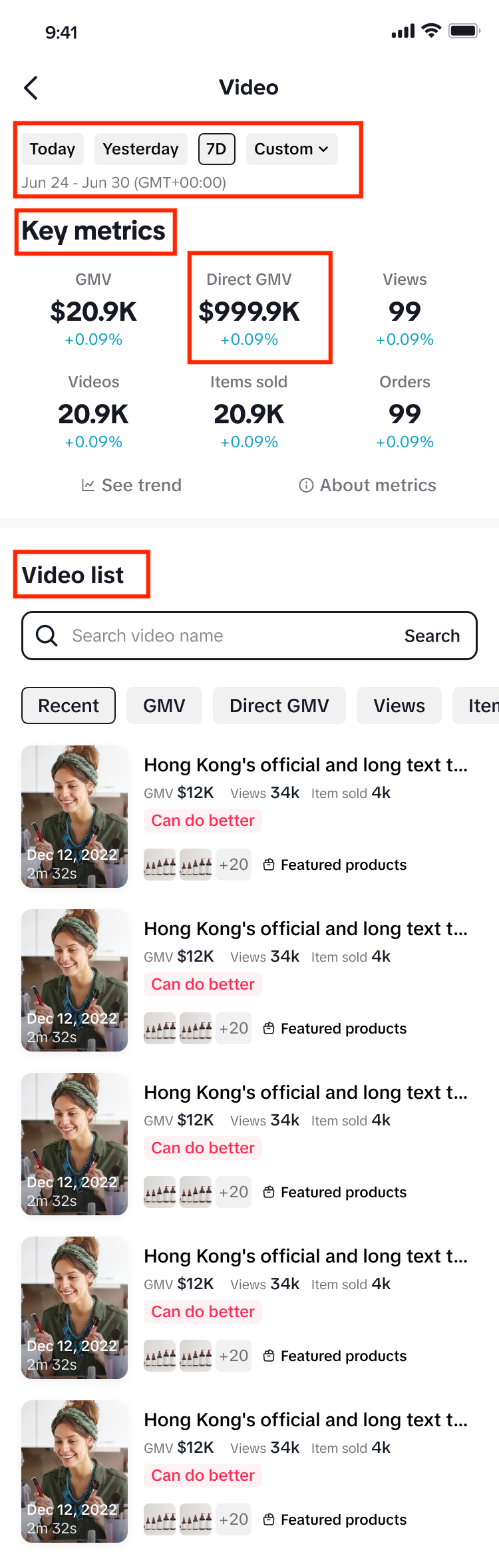
Task: Open the See trend chart
Action: (x=132, y=485)
